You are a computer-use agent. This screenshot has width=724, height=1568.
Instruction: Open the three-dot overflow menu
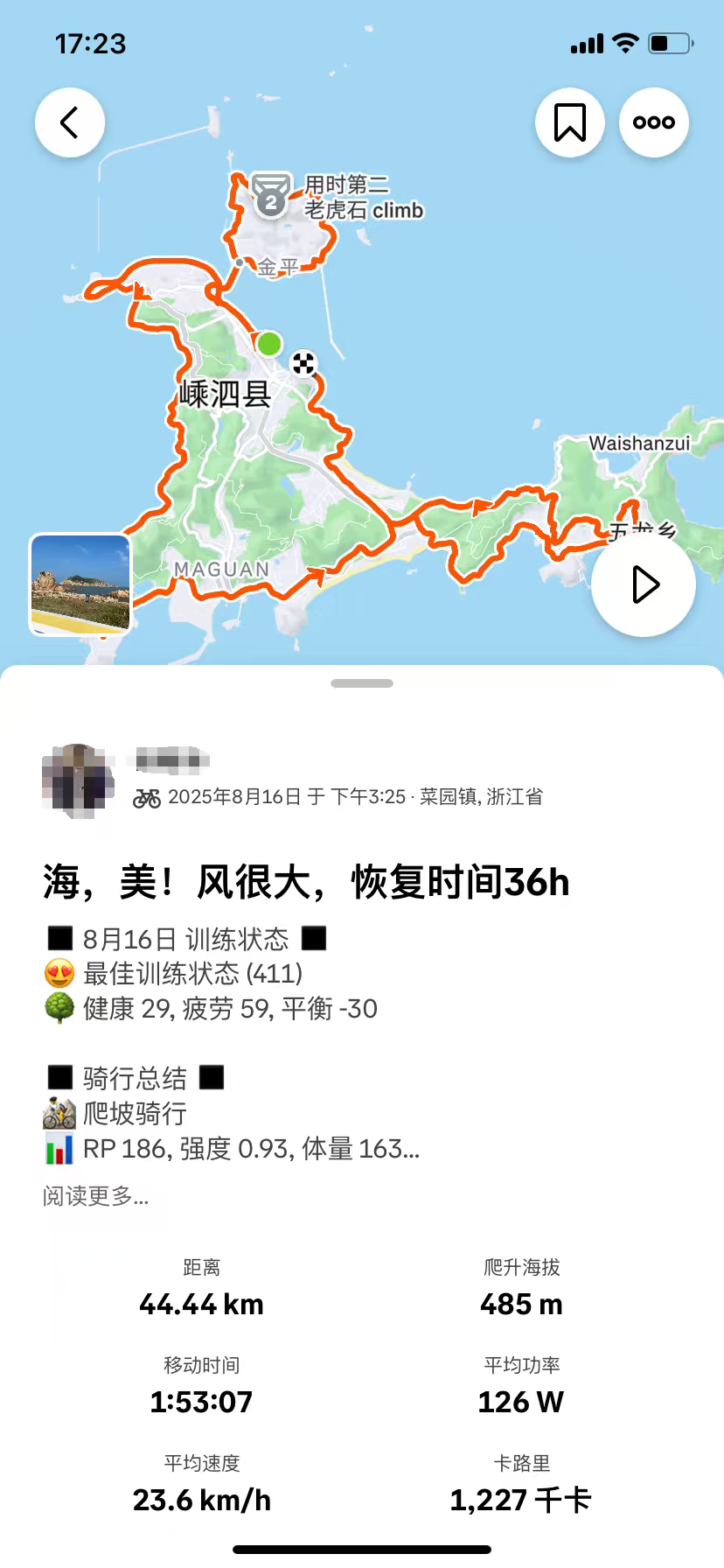pyautogui.click(x=654, y=122)
